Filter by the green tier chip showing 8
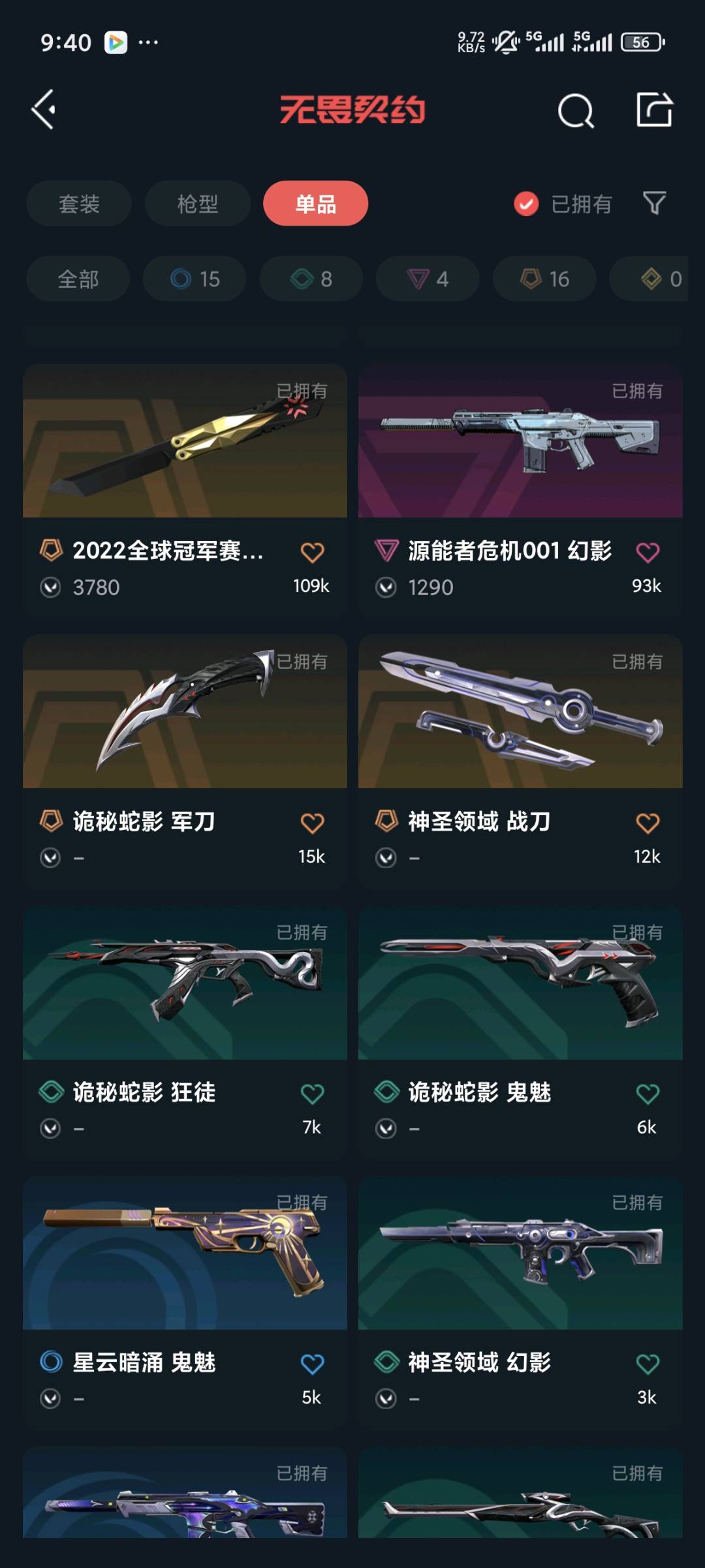The height and width of the screenshot is (1568, 705). click(x=311, y=279)
